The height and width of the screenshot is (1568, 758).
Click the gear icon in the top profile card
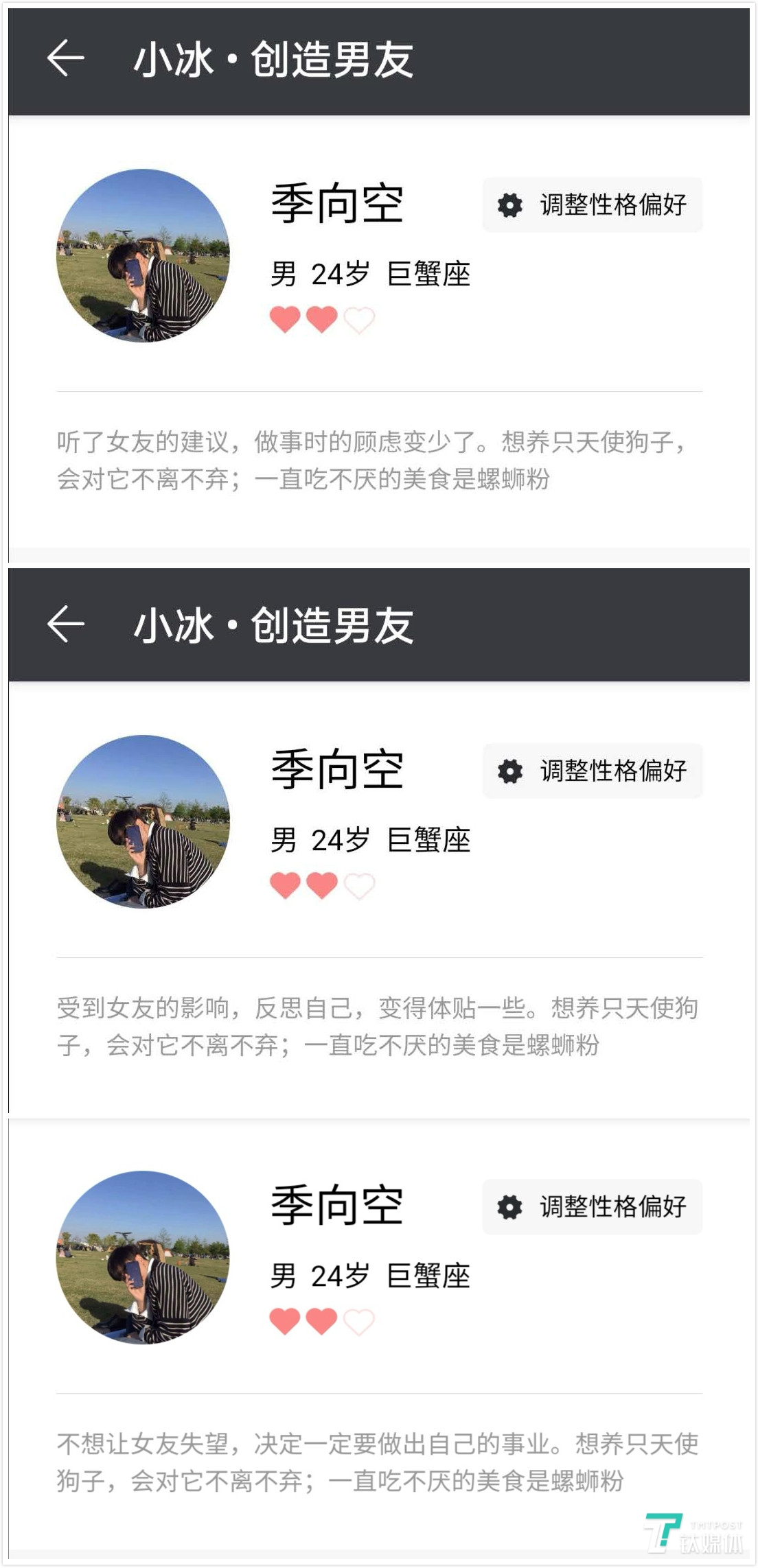(x=509, y=204)
